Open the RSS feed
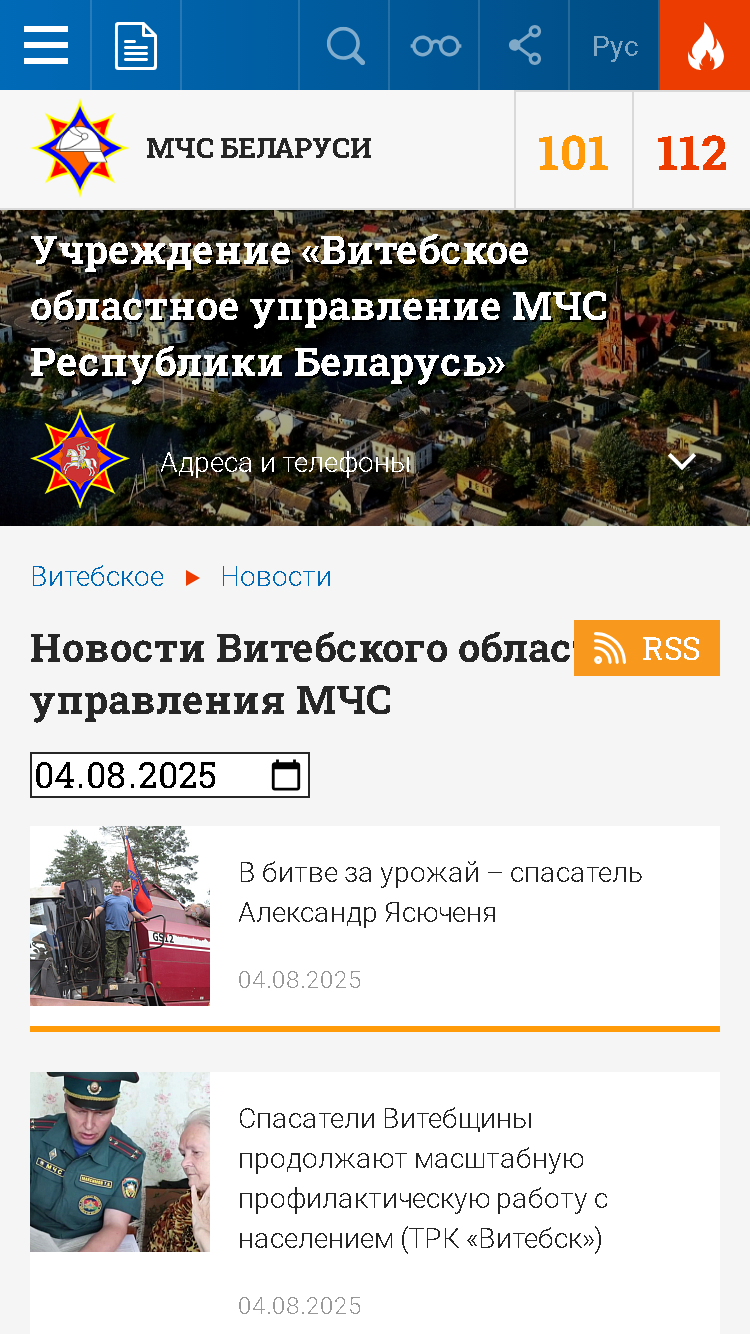 tap(647, 648)
